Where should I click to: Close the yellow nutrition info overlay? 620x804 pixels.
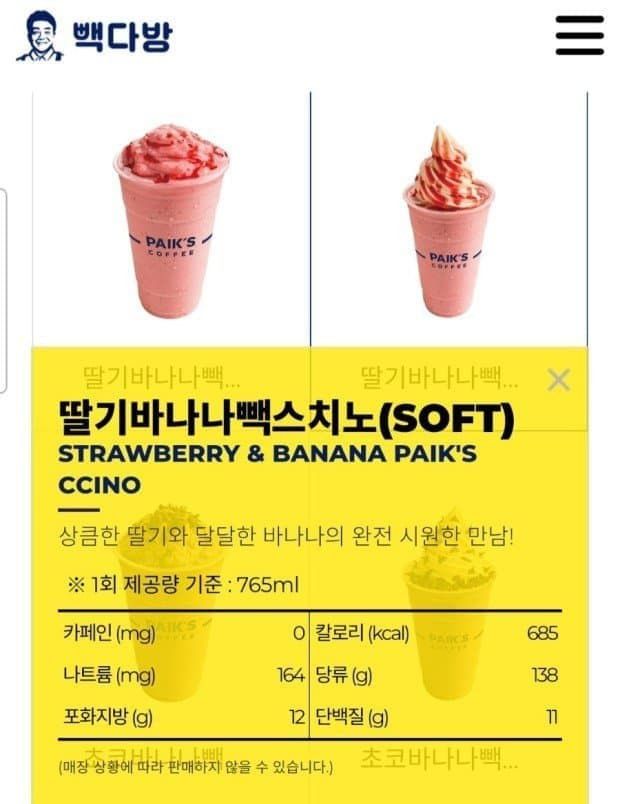click(x=559, y=379)
